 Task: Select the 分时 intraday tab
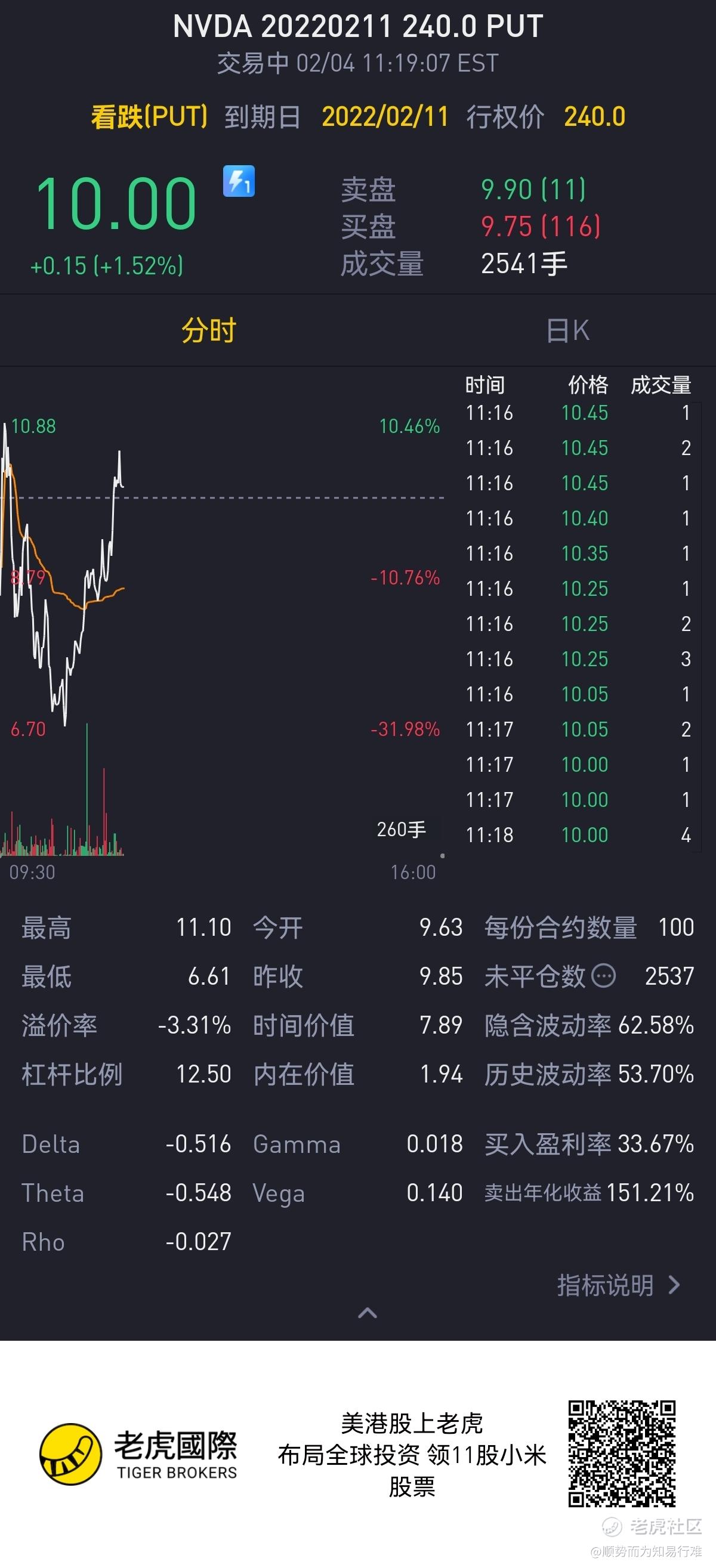[x=209, y=330]
